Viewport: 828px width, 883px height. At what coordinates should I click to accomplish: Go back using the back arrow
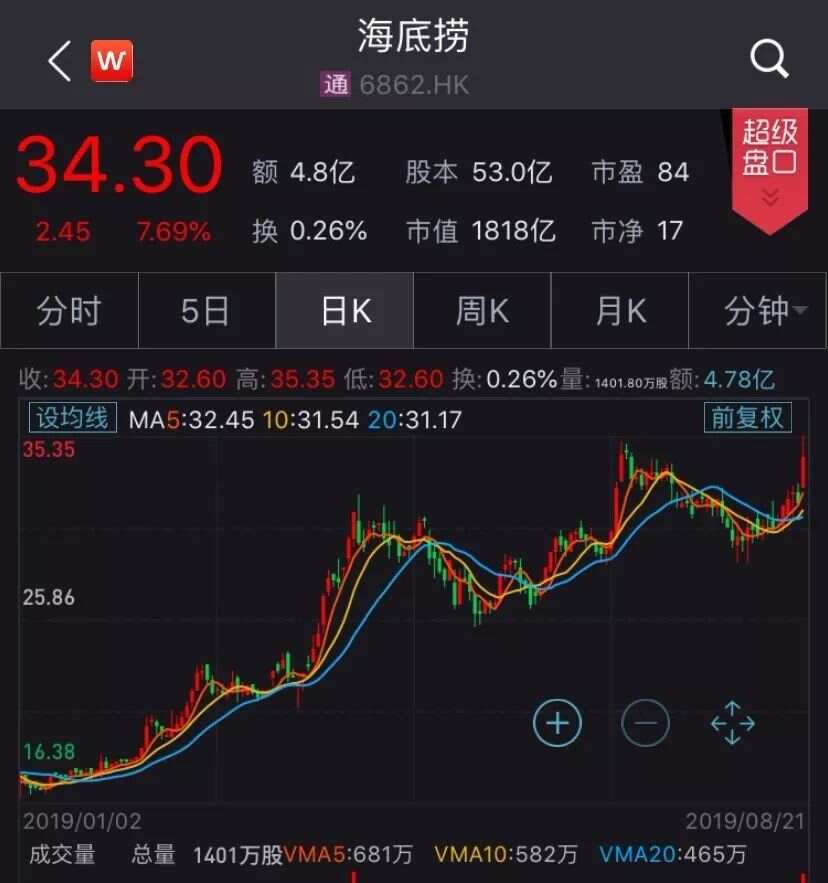point(60,62)
